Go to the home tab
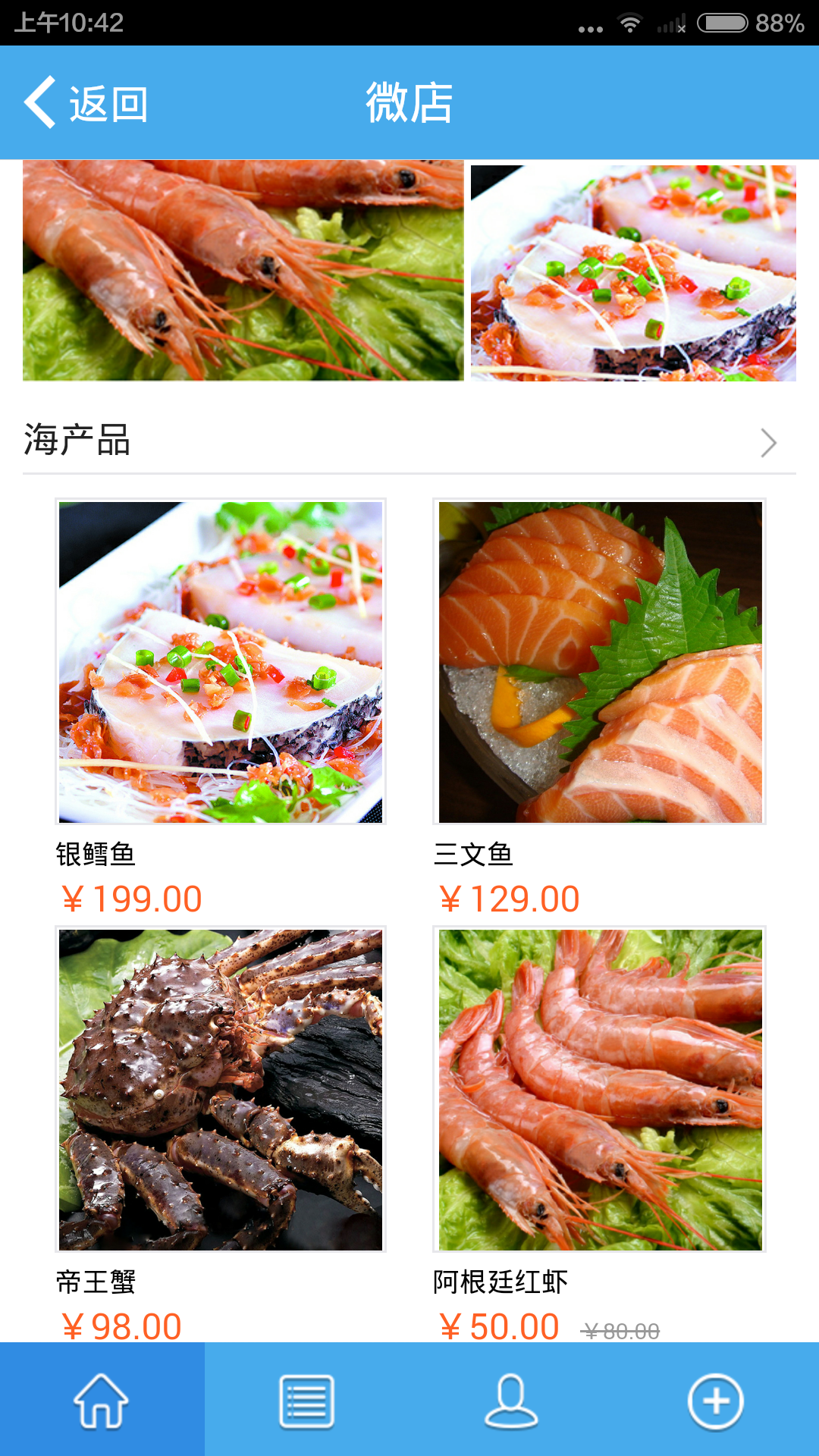 pyautogui.click(x=102, y=1400)
